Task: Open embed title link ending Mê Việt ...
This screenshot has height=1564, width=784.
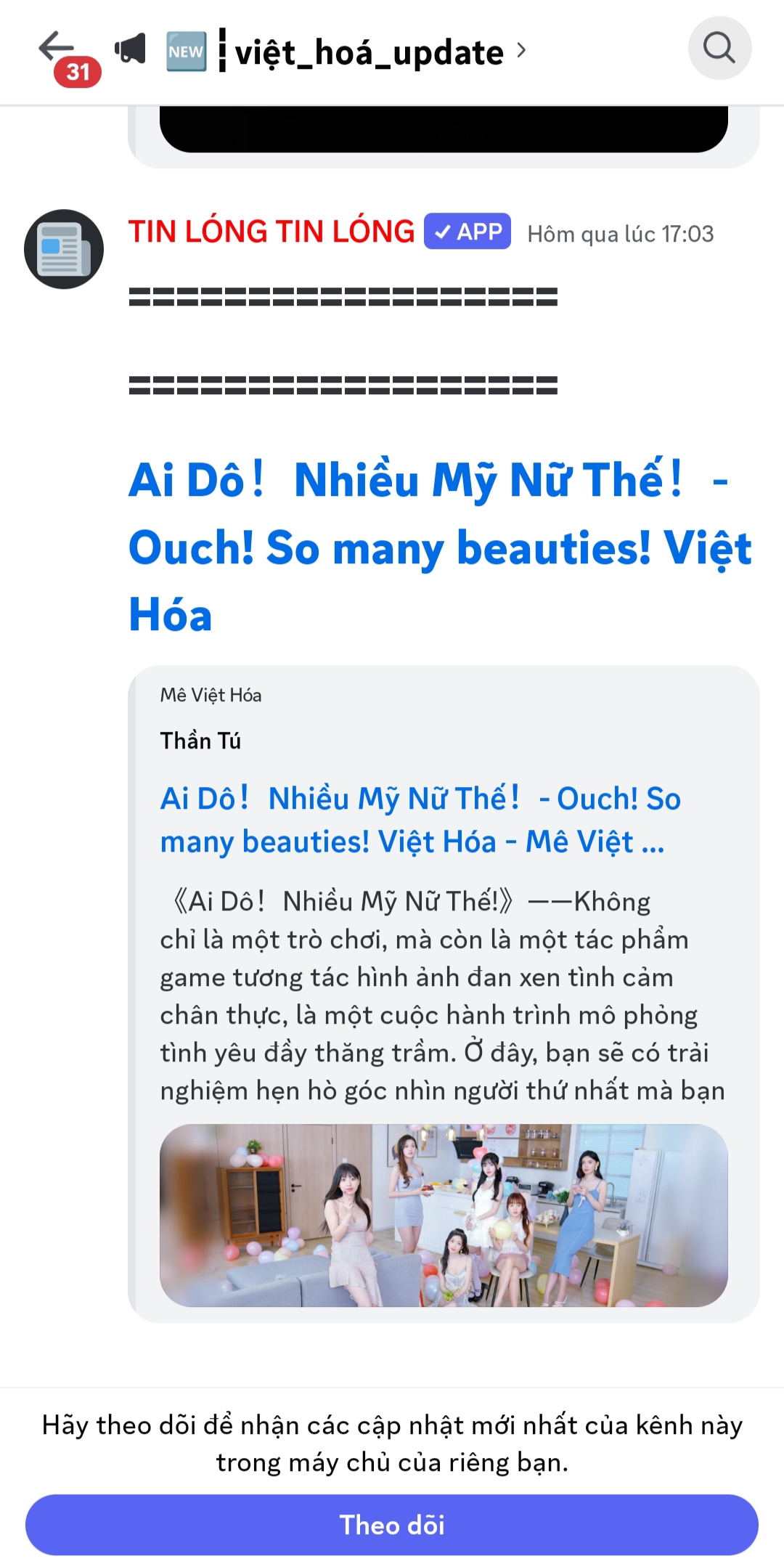Action: click(420, 820)
